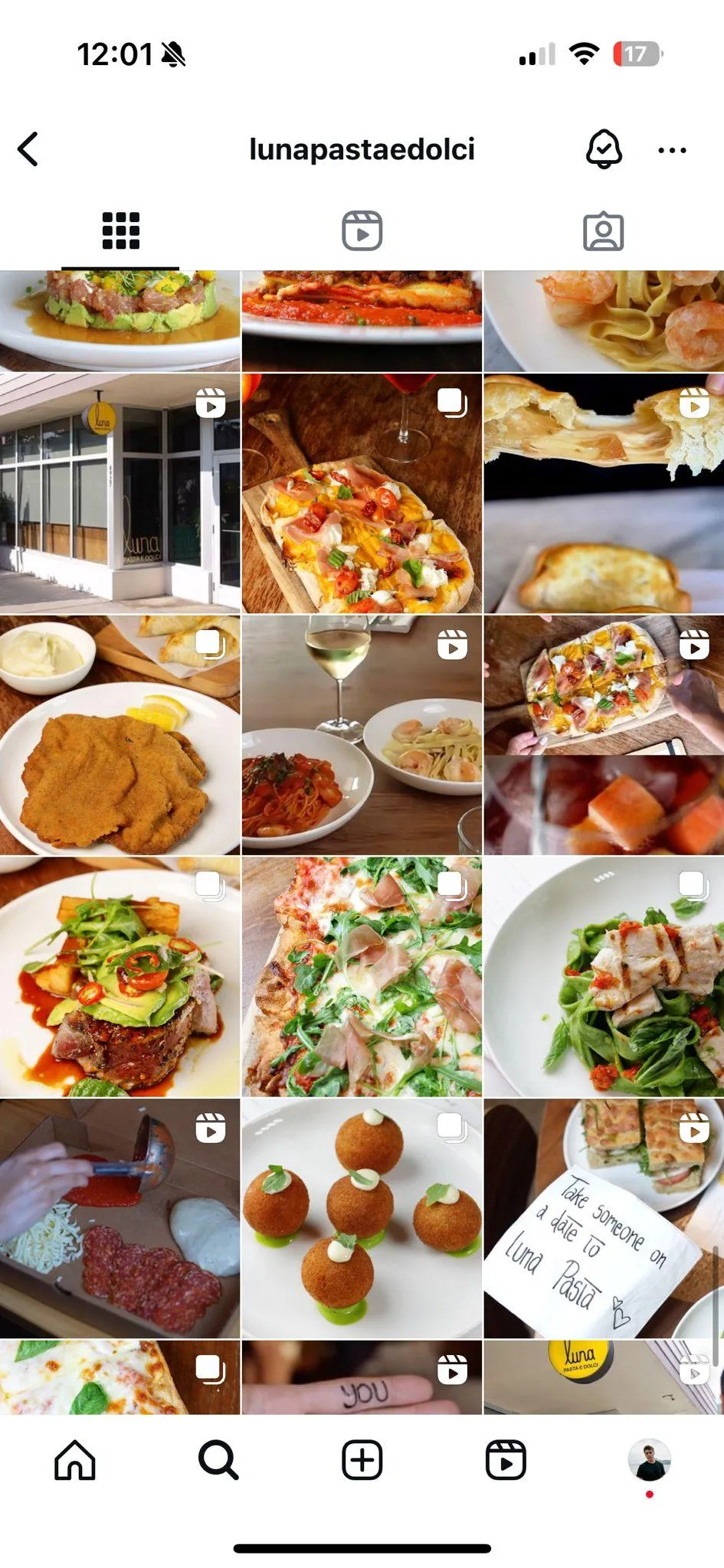Open the steak with avocado post
Viewport: 724px width, 1568px height.
[x=120, y=977]
